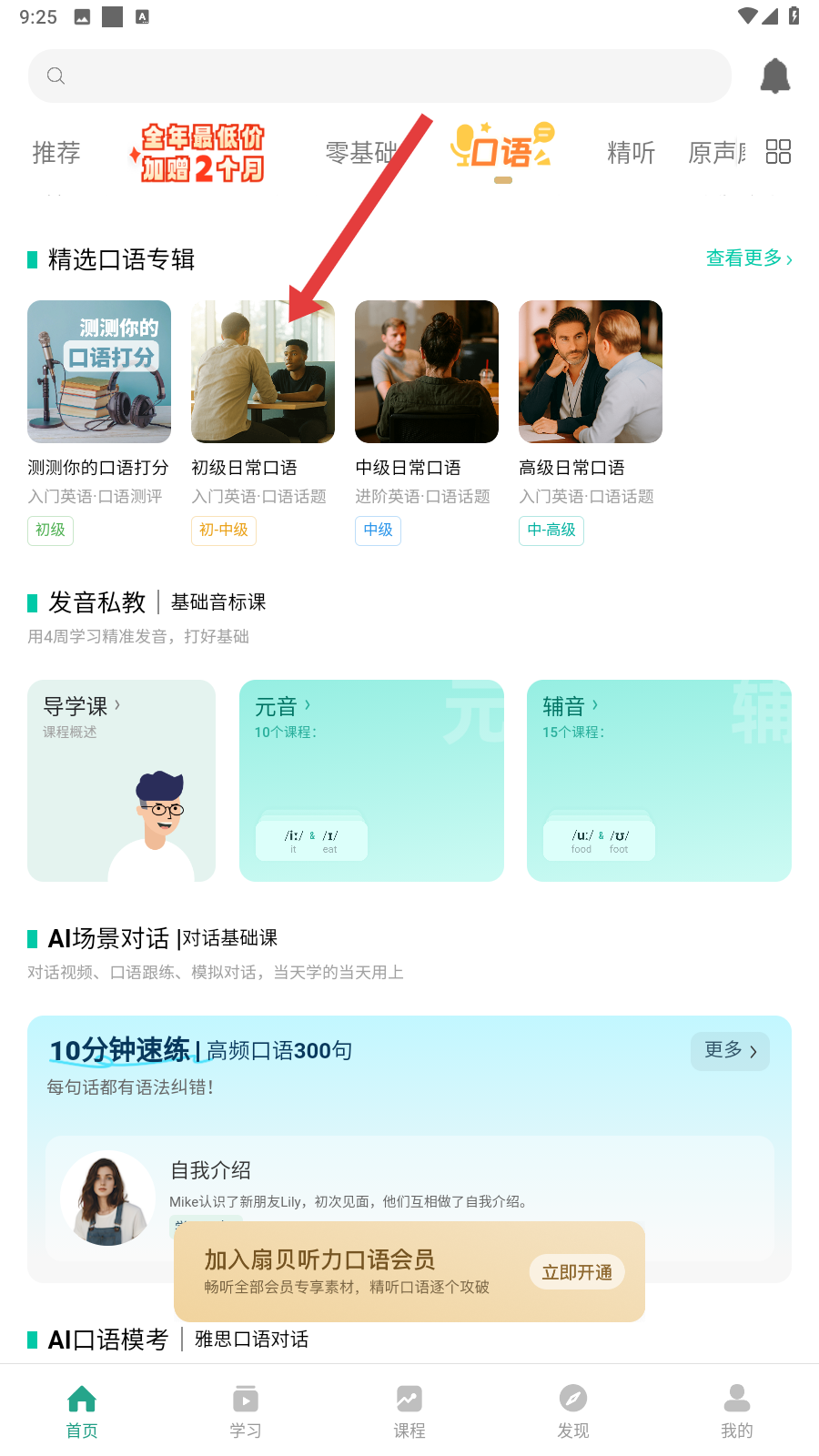Open the 全年最低价 promo tab

click(x=202, y=153)
